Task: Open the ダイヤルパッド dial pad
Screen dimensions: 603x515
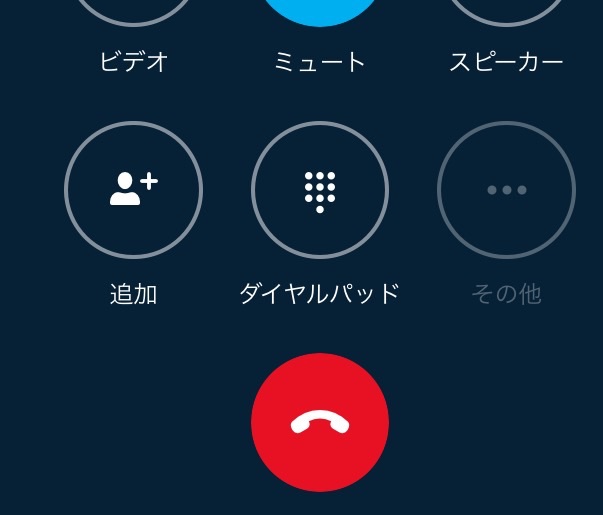Action: [320, 190]
